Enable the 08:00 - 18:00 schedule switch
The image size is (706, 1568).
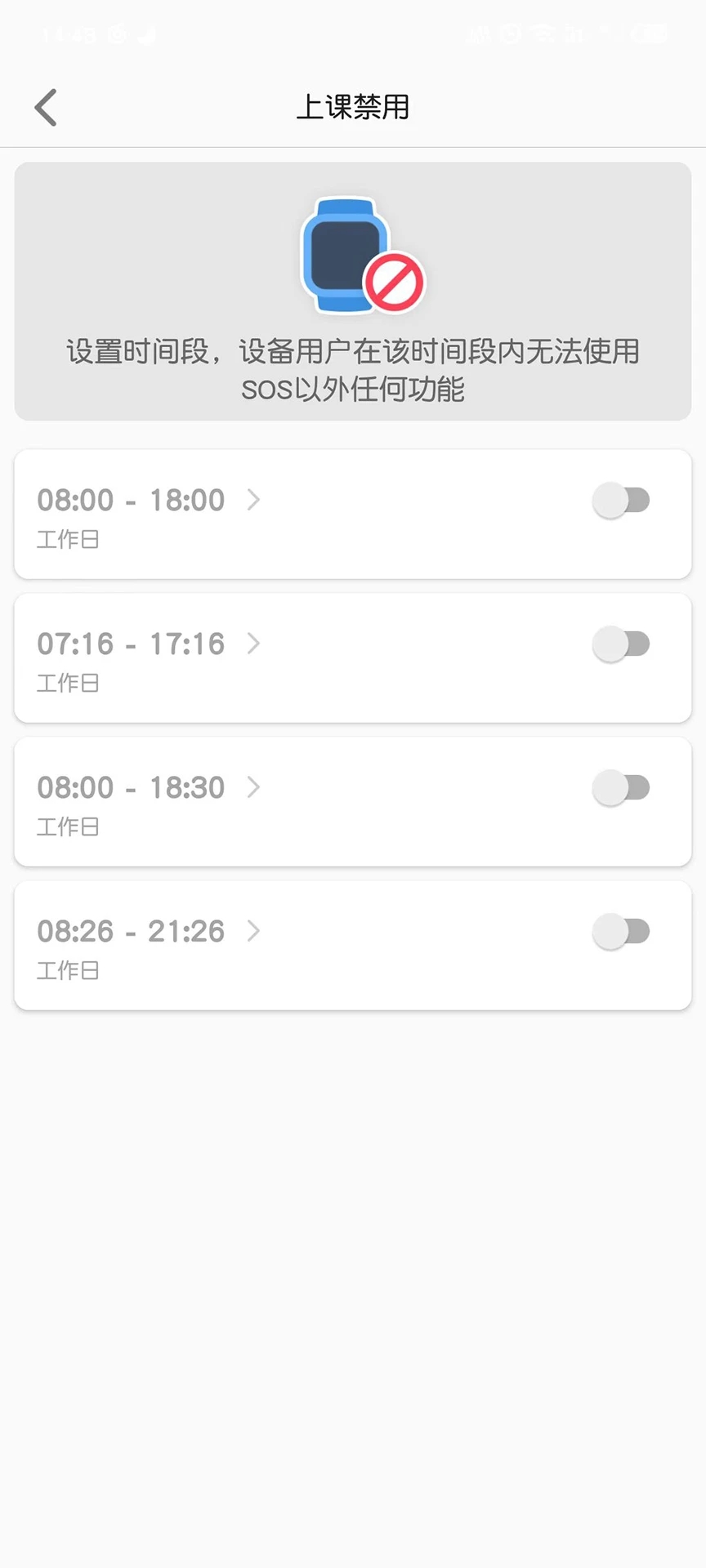621,500
